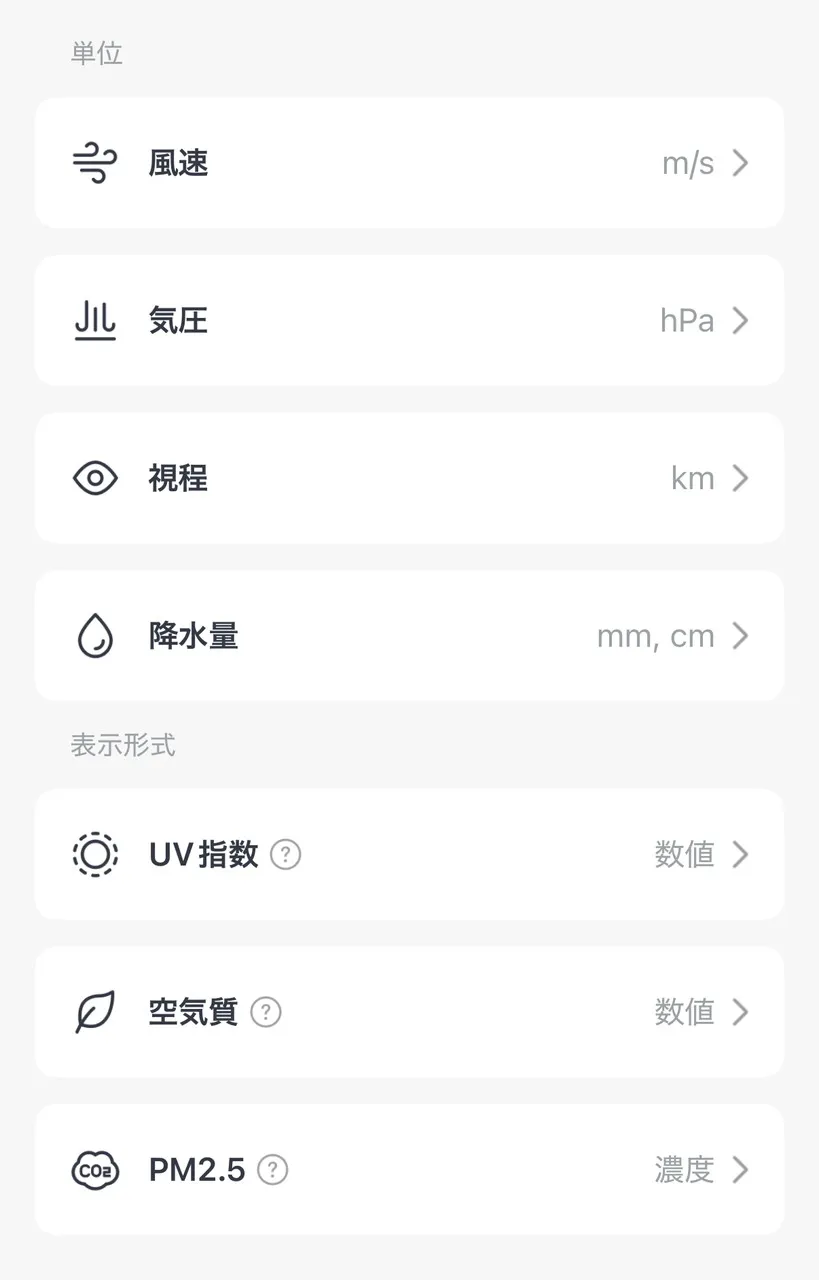The height and width of the screenshot is (1280, 819).
Task: View the PM2.5 help info
Action: 273,1170
